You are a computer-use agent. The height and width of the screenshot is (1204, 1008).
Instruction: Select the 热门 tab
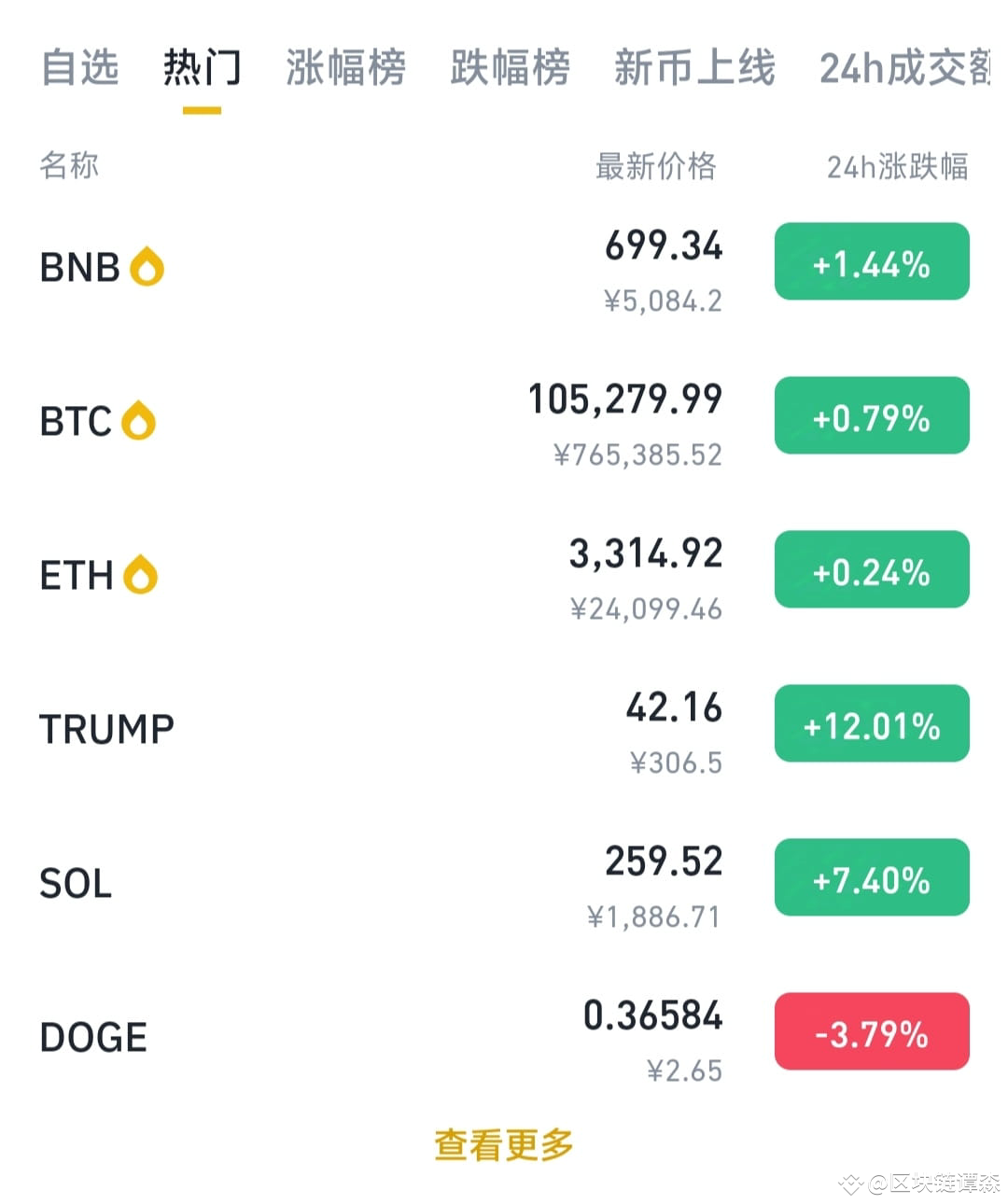(x=202, y=68)
